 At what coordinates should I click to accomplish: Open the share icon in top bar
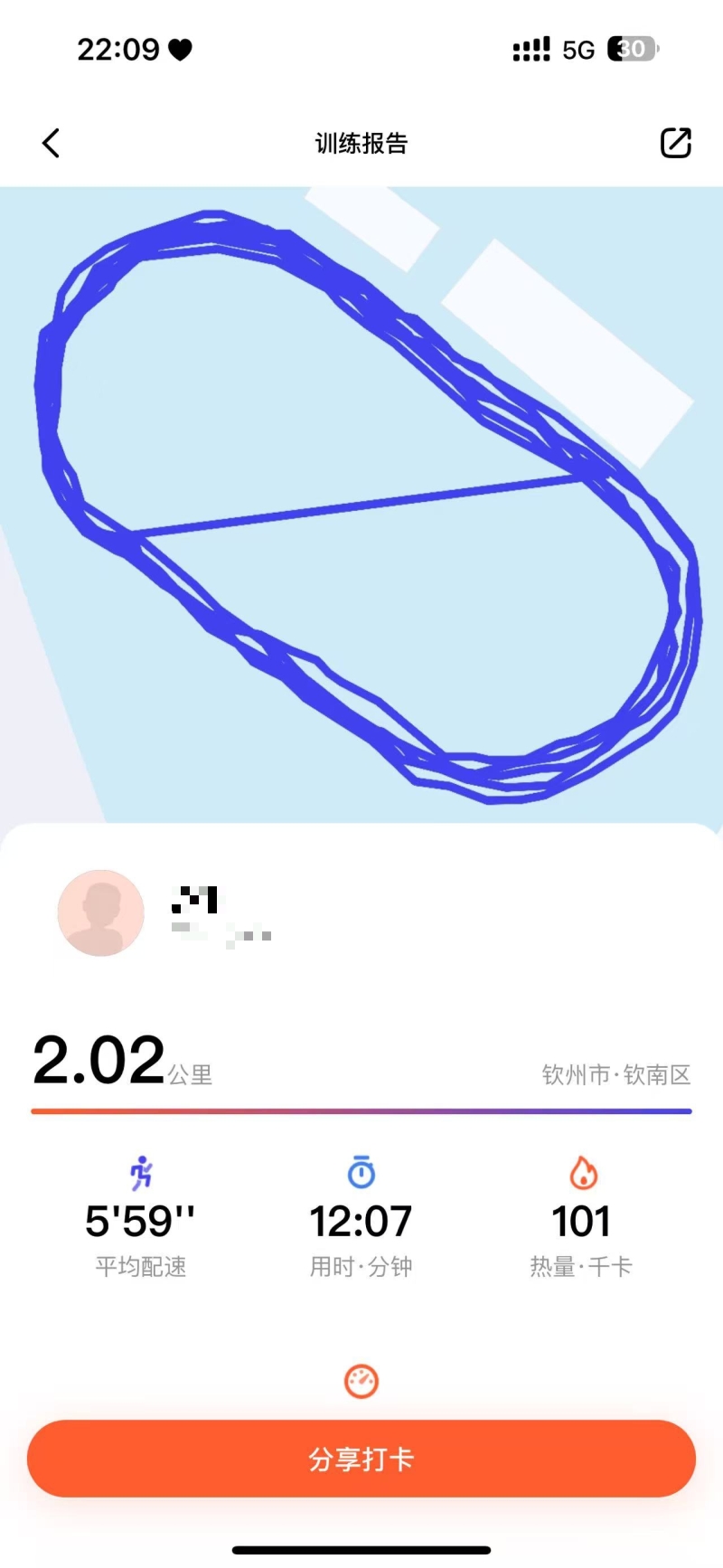675,143
